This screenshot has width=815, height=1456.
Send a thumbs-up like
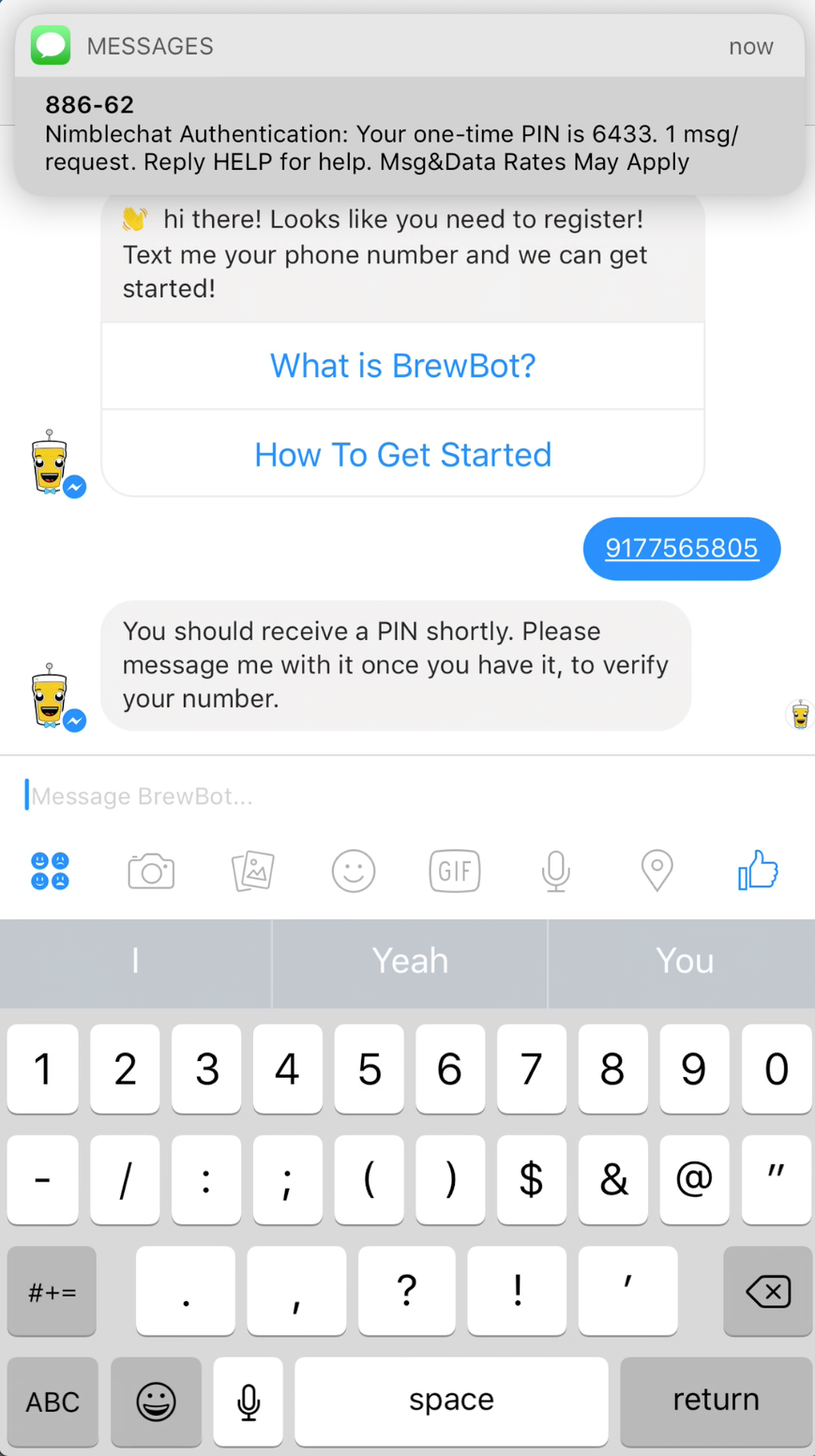click(758, 871)
